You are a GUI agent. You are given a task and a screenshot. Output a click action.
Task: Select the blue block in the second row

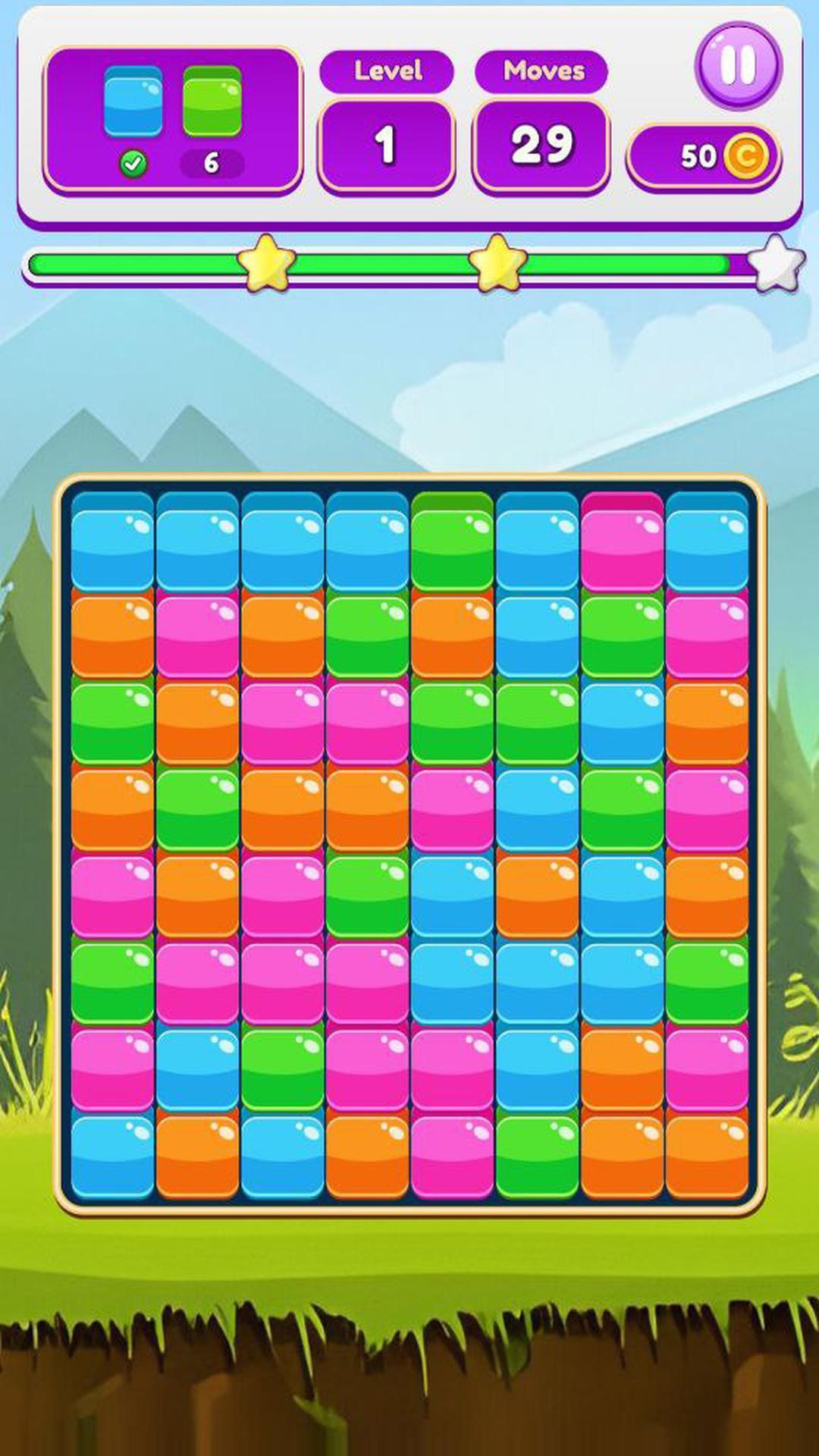537,635
